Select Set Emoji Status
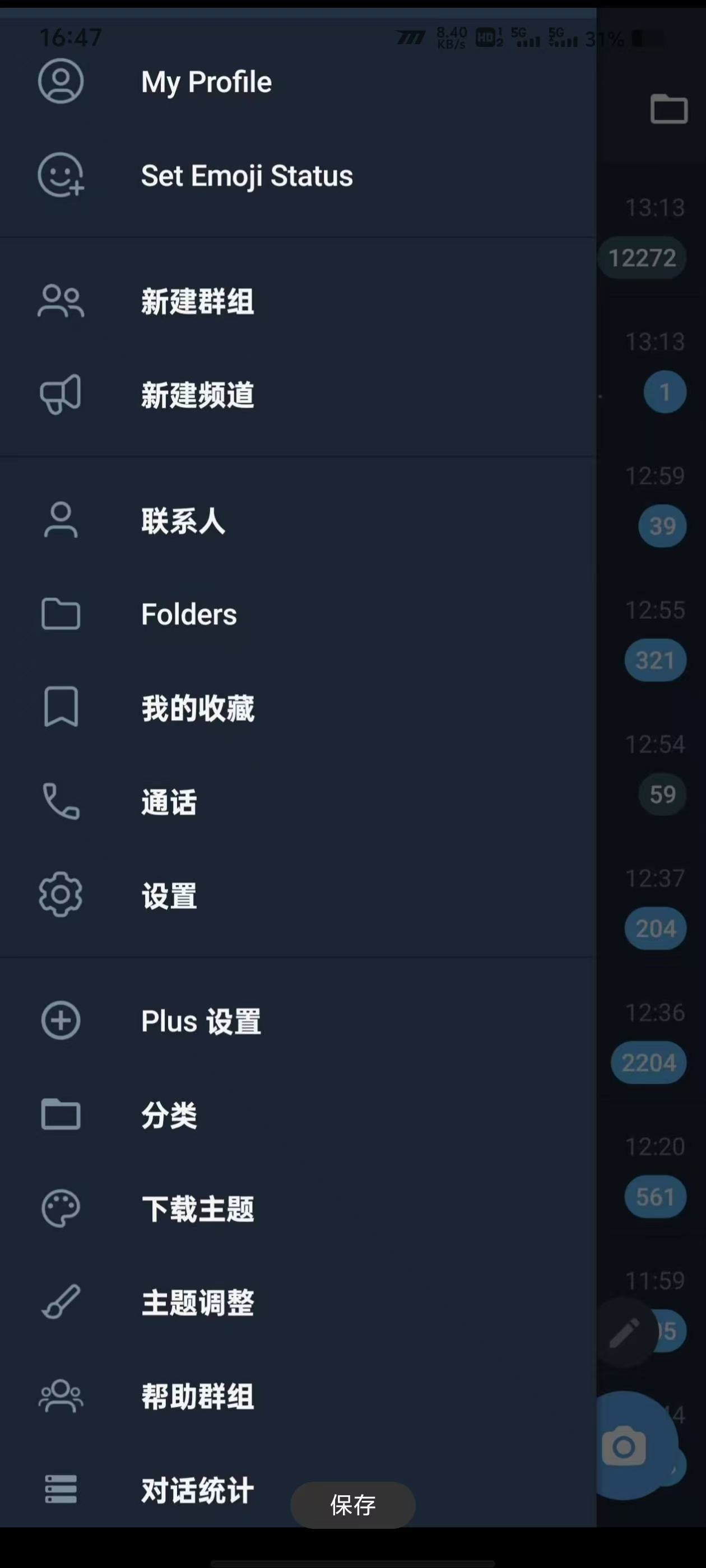 pyautogui.click(x=246, y=176)
